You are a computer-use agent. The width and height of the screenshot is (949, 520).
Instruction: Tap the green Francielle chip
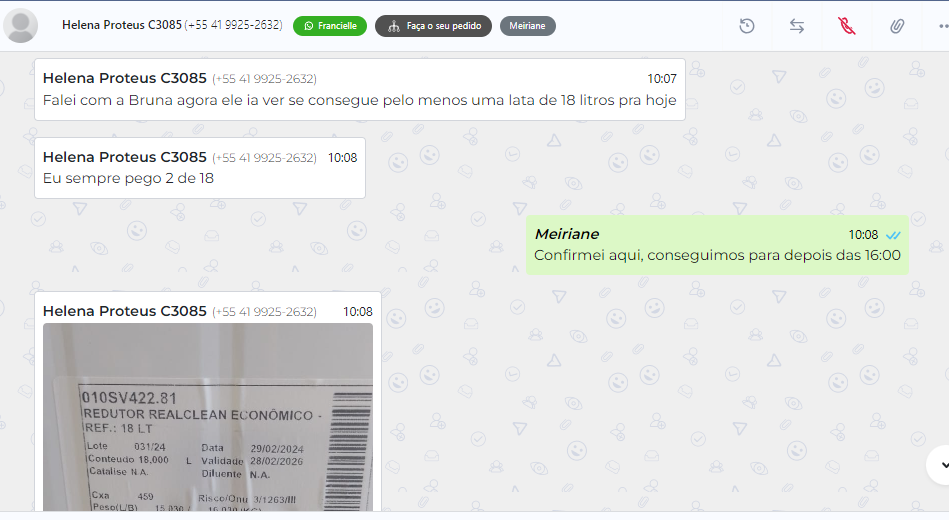(x=330, y=26)
